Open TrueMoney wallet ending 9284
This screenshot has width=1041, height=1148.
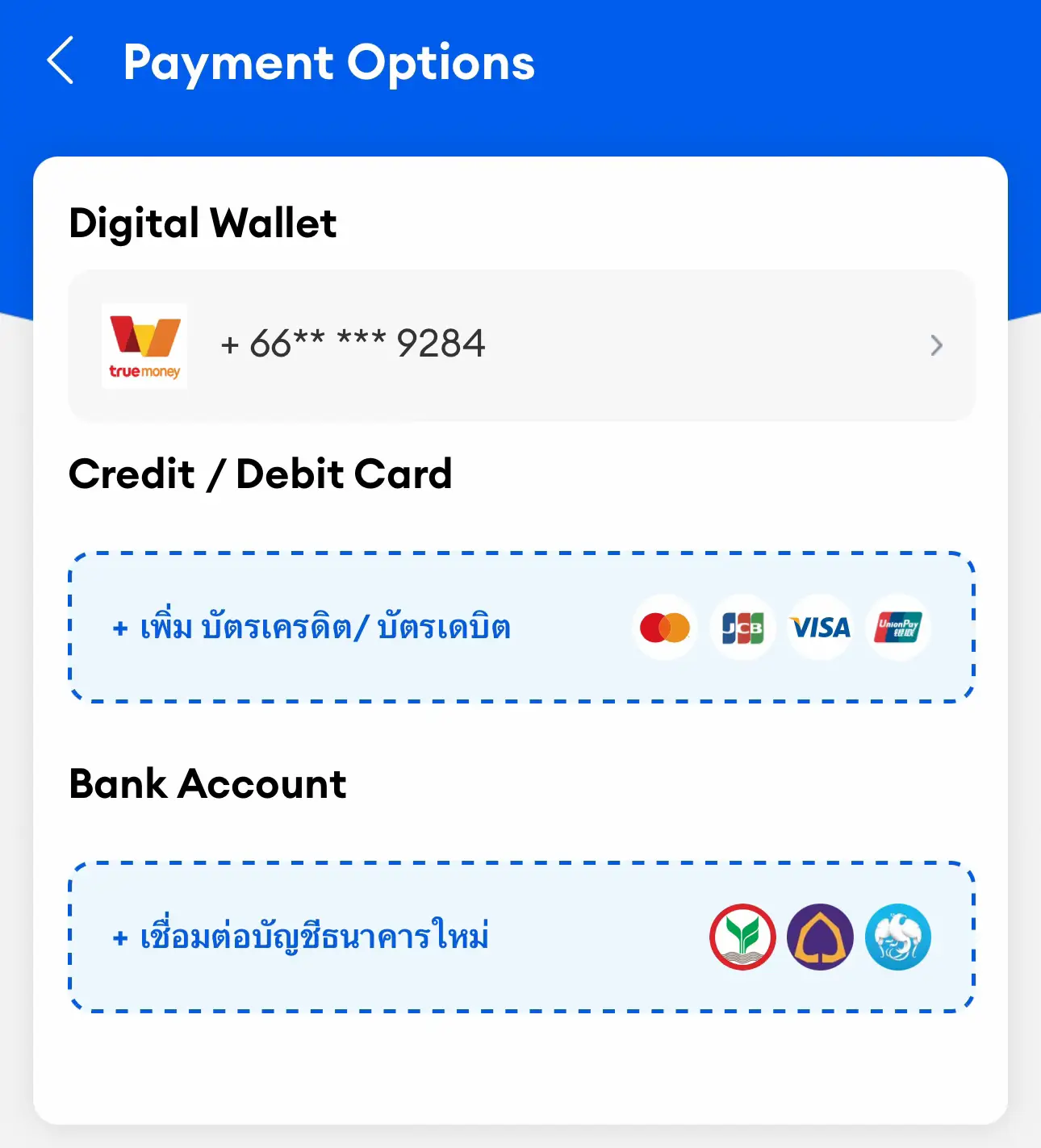[x=521, y=344]
